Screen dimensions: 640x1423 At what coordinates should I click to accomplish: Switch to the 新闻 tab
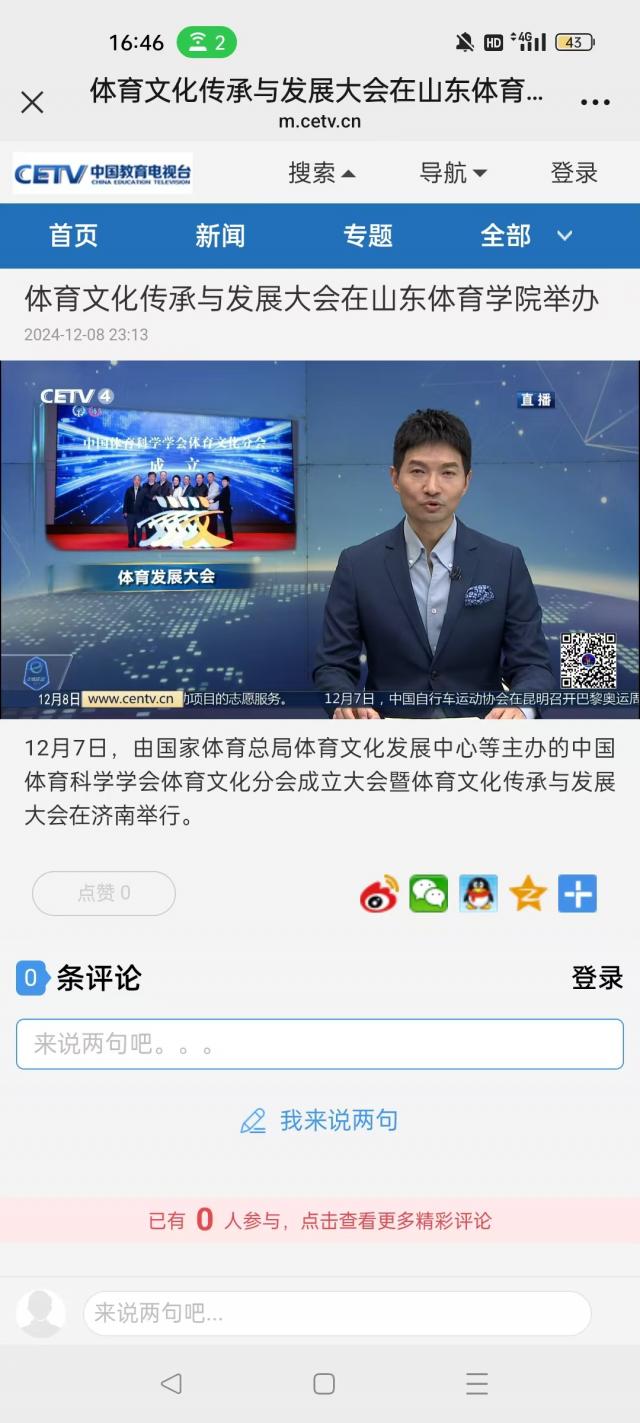tap(220, 236)
